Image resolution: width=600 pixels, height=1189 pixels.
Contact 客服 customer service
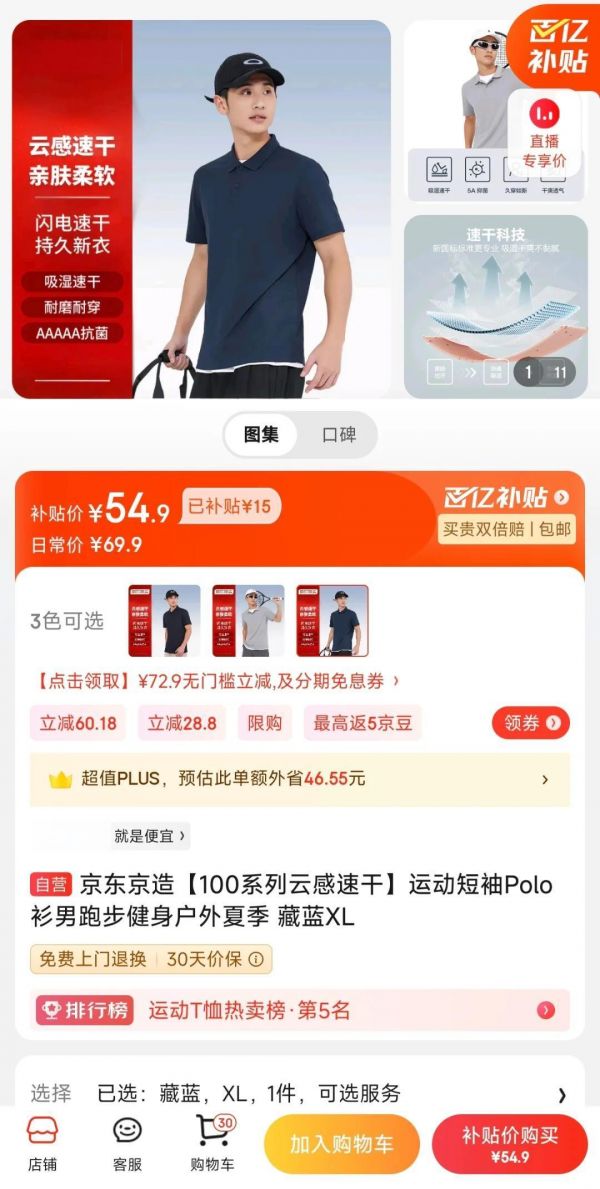127,1144
